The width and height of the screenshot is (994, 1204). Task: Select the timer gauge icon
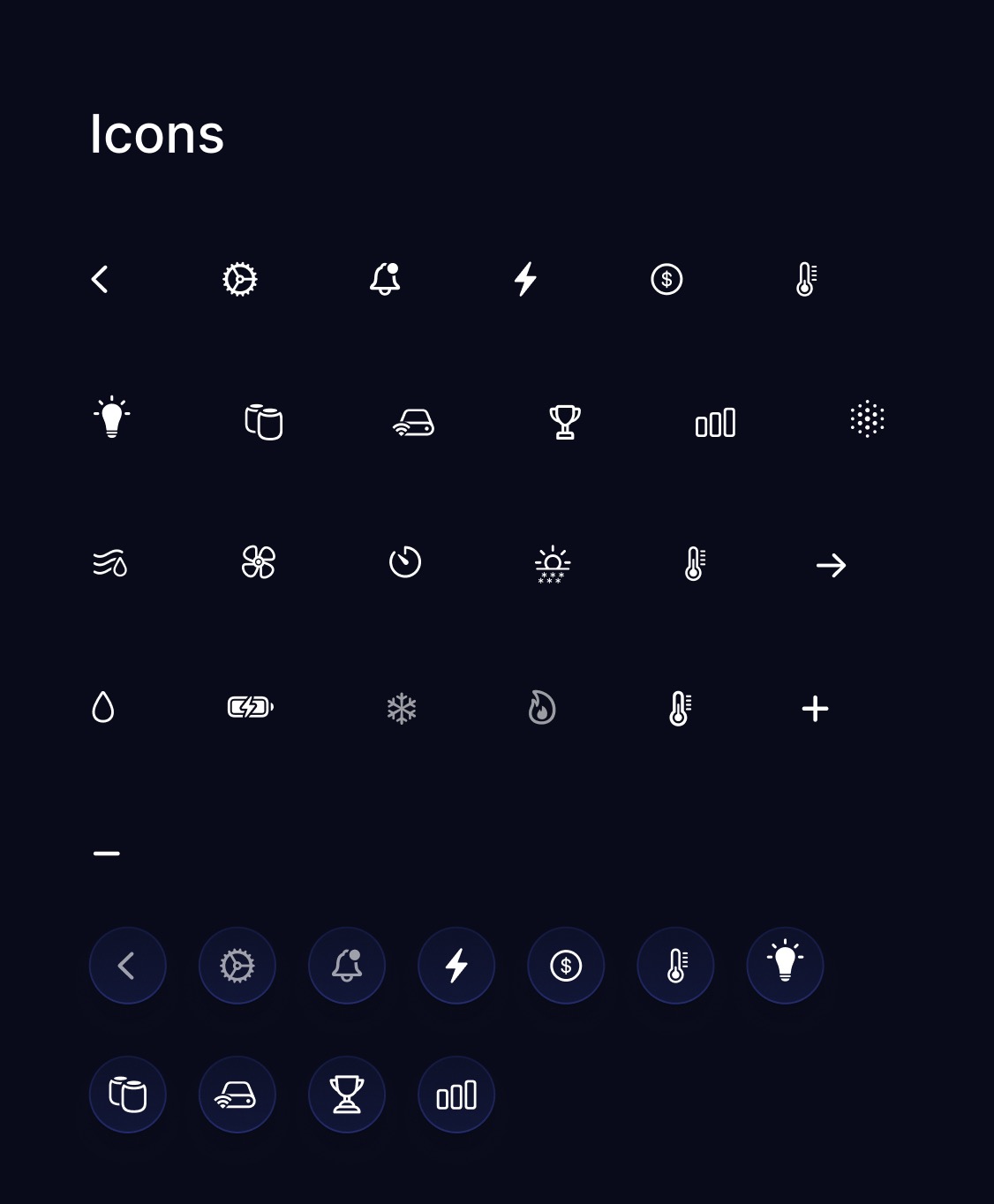coord(404,564)
